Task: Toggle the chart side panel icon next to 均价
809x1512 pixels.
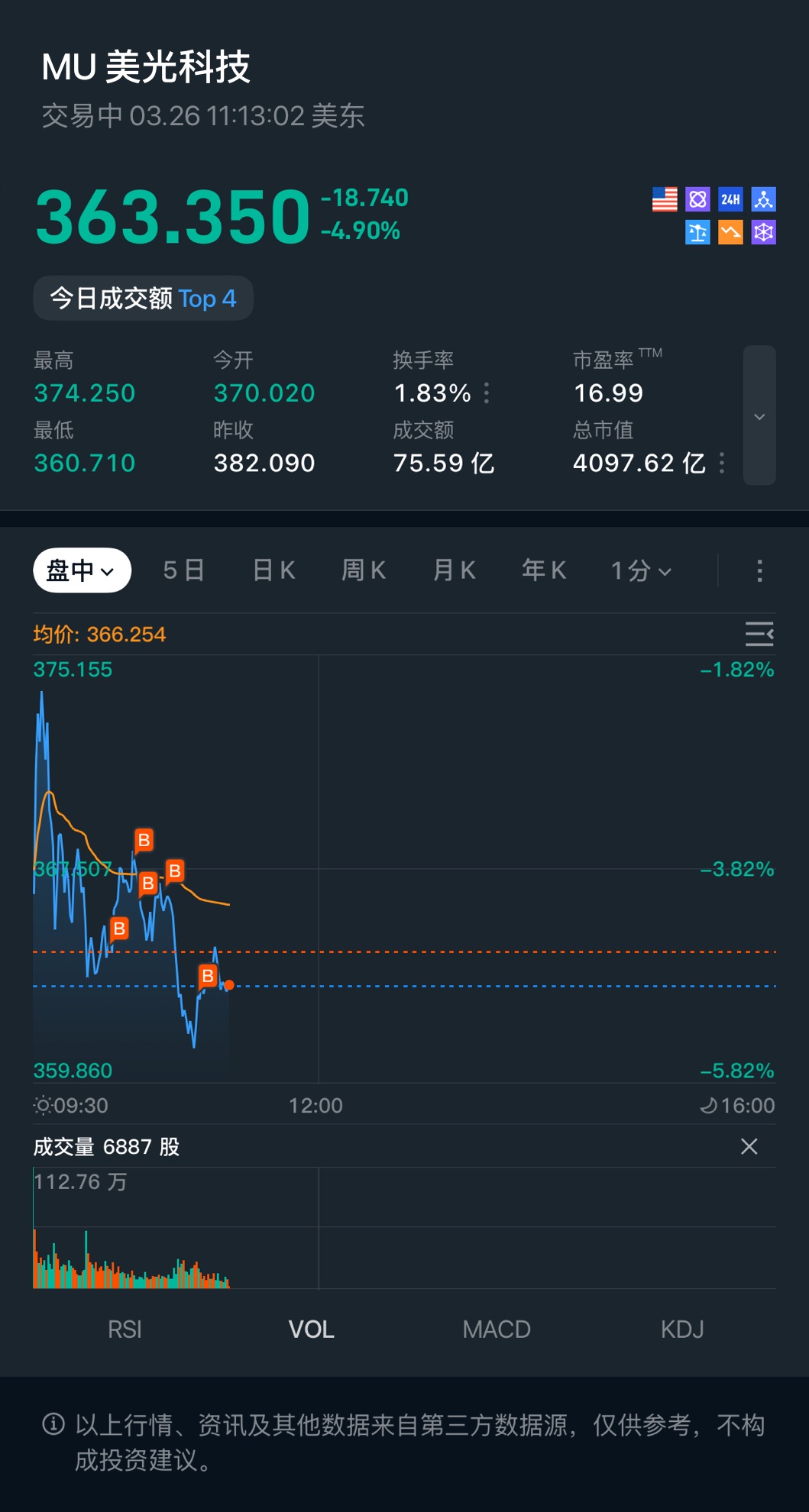Action: (x=759, y=634)
